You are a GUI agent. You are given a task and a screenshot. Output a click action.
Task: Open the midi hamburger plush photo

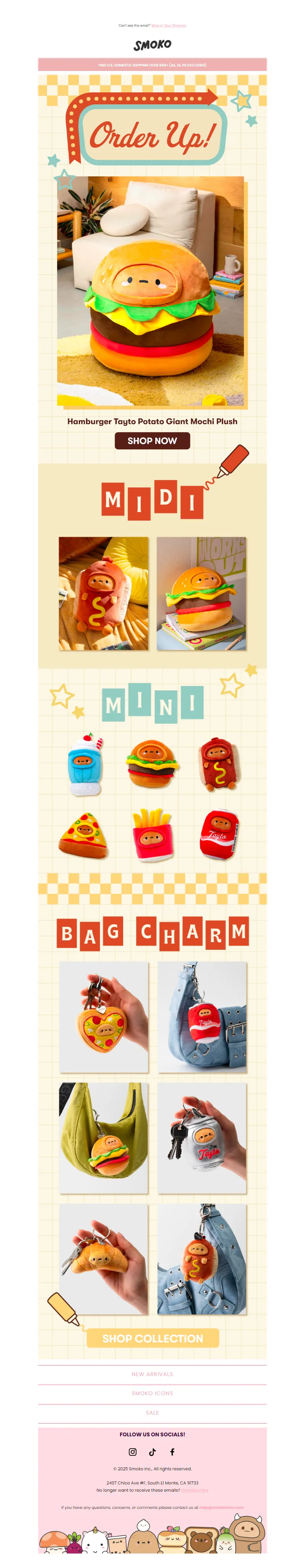[x=201, y=593]
